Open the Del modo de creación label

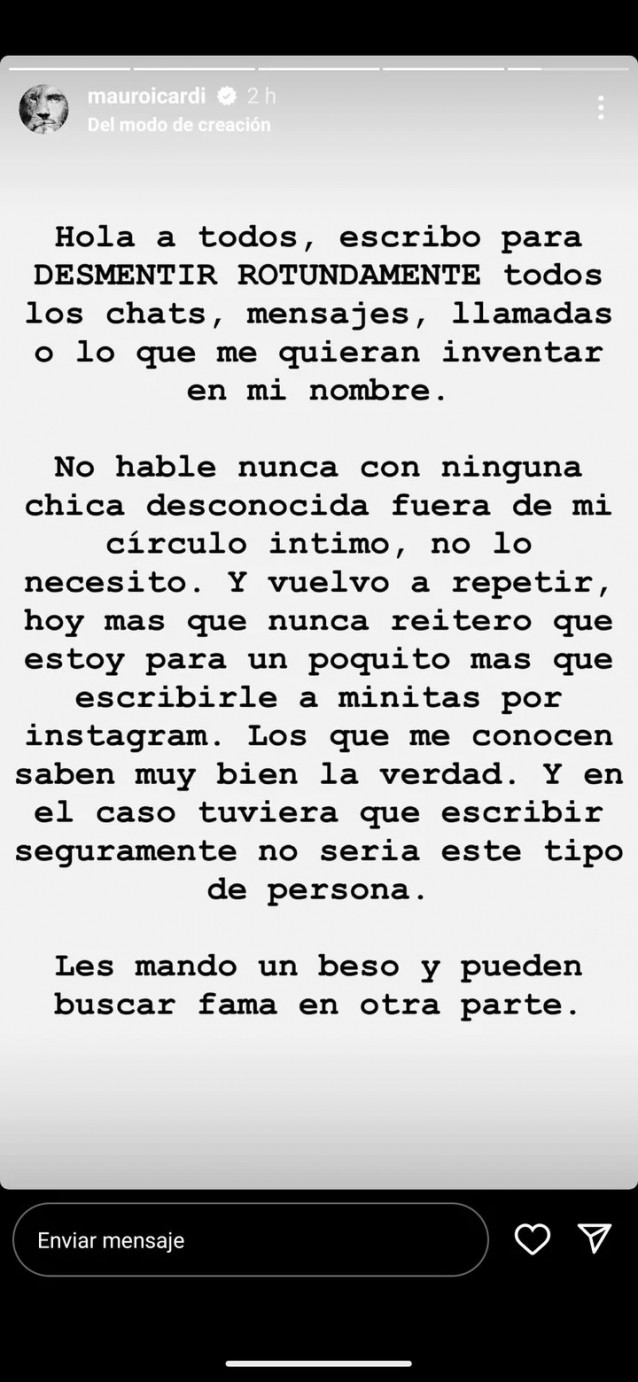point(179,125)
